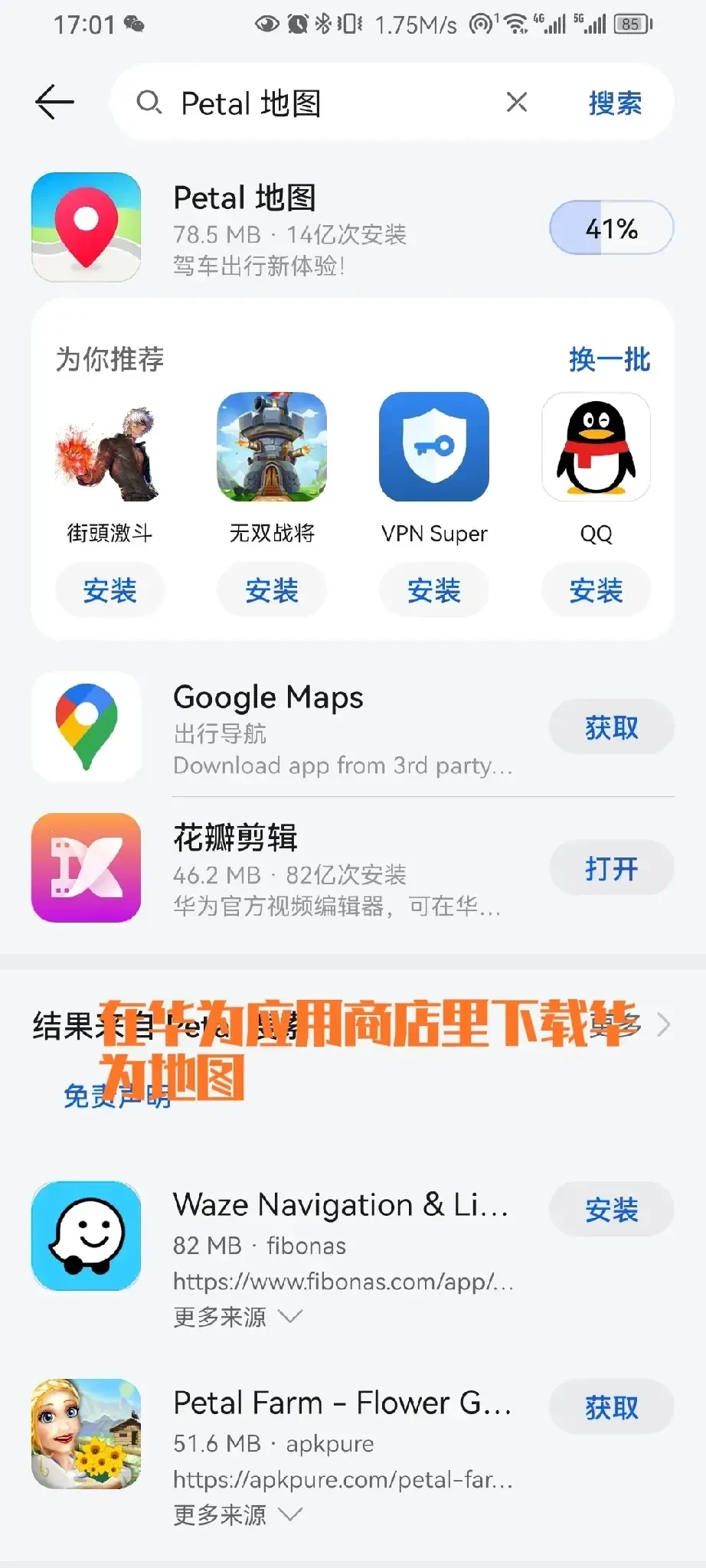Get Google Maps via 获取
Image resolution: width=706 pixels, height=1568 pixels.
[x=611, y=727]
